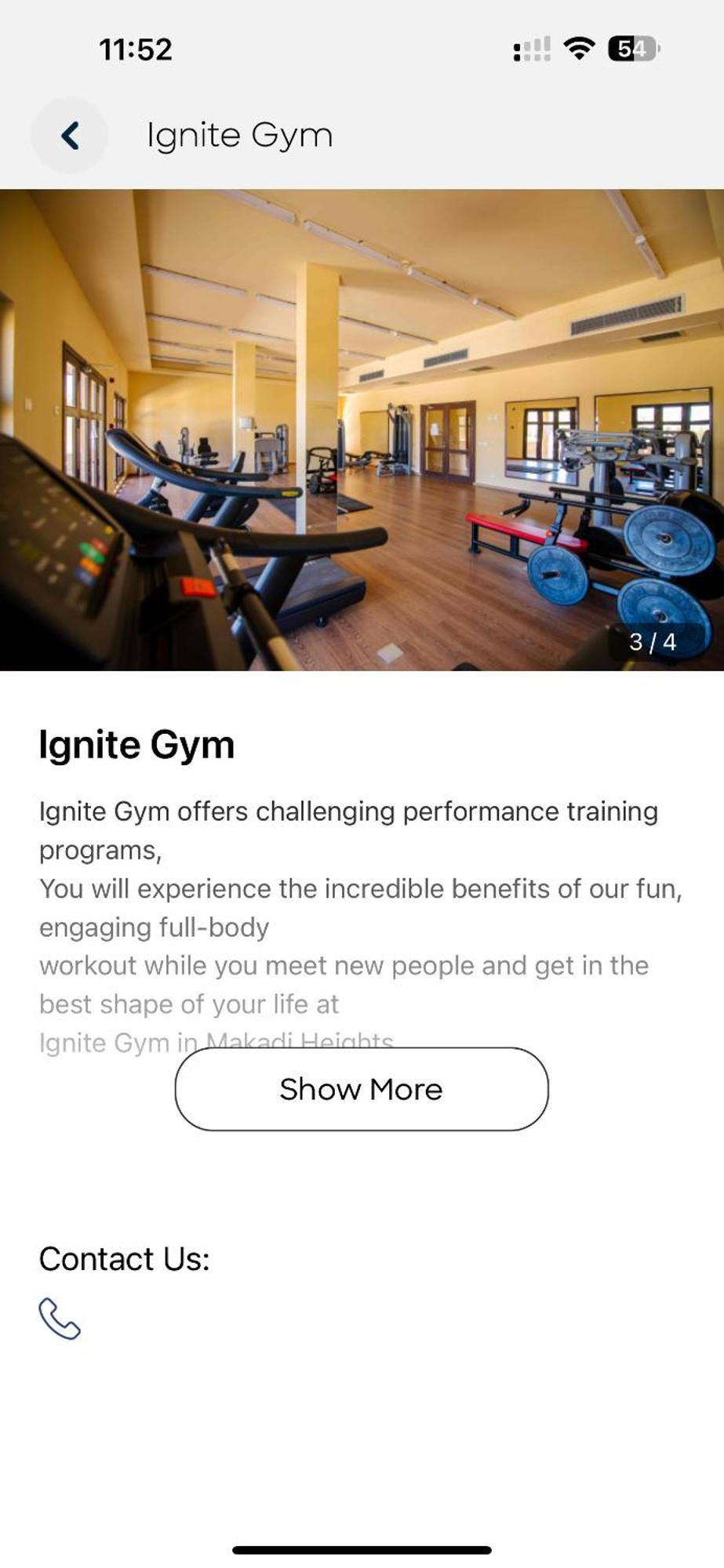The height and width of the screenshot is (1568, 724).
Task: Call Ignite Gym via phone icon
Action: pyautogui.click(x=60, y=1319)
